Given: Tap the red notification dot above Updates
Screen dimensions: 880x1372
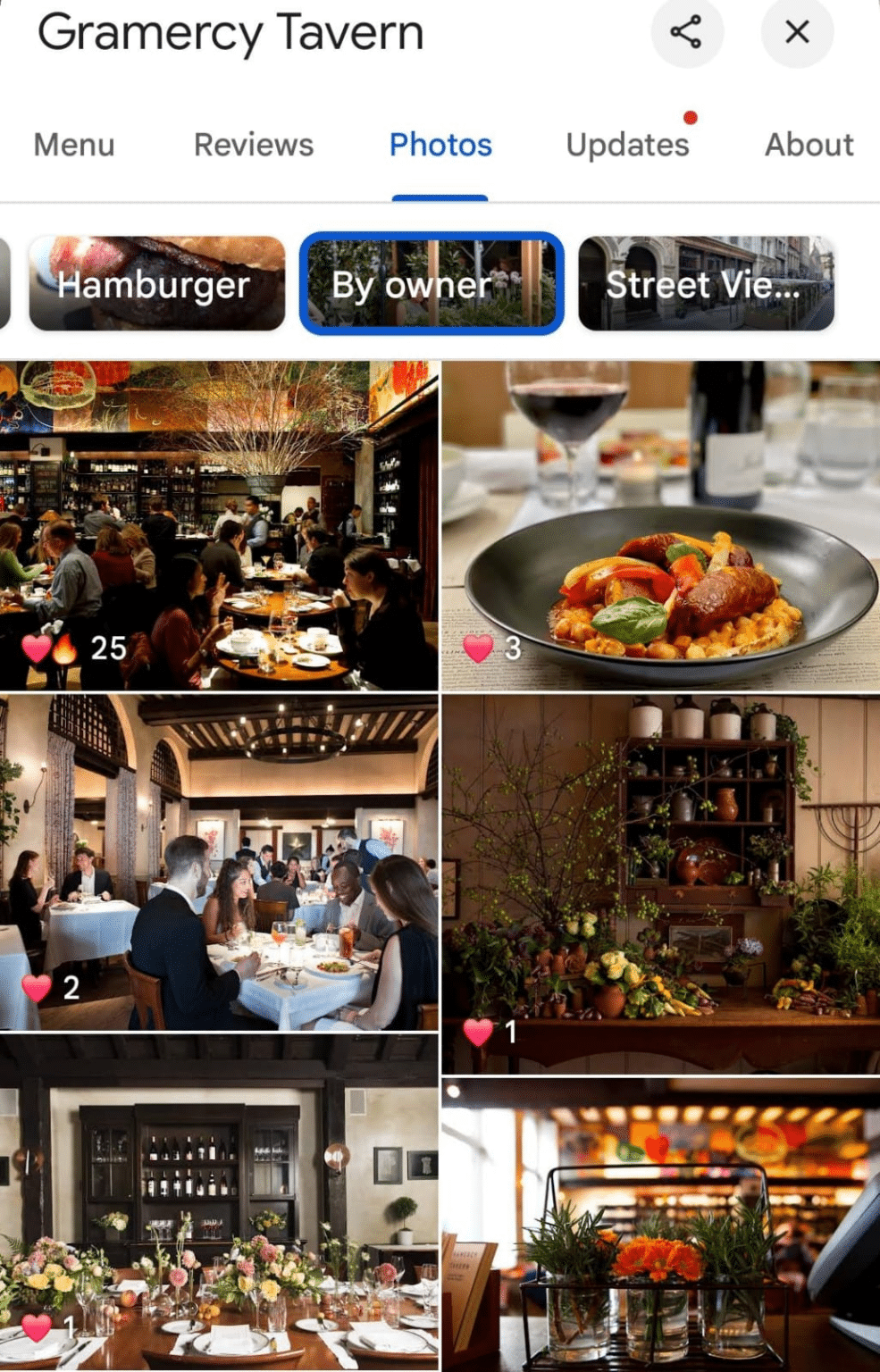Looking at the screenshot, I should [691, 116].
